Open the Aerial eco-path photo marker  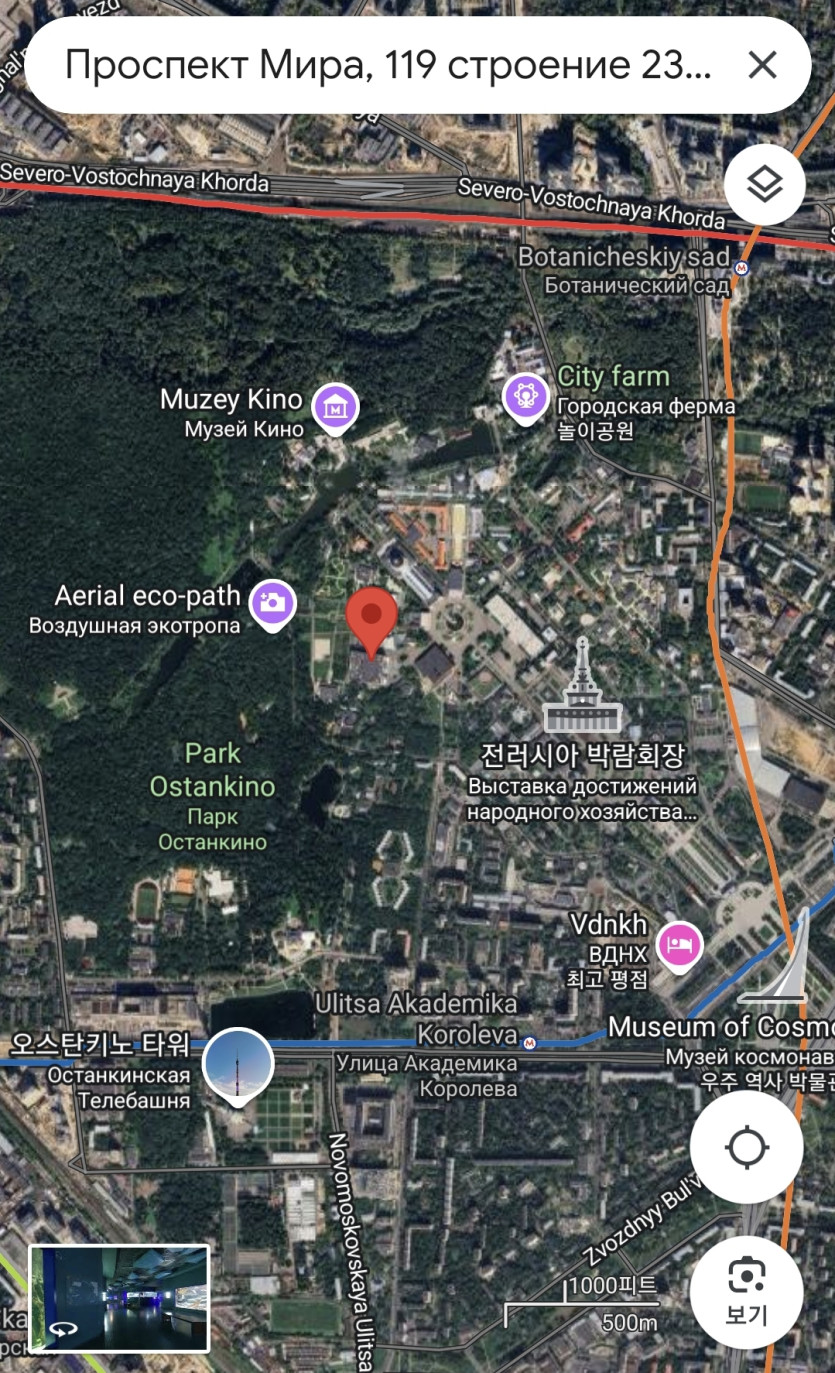pyautogui.click(x=272, y=603)
